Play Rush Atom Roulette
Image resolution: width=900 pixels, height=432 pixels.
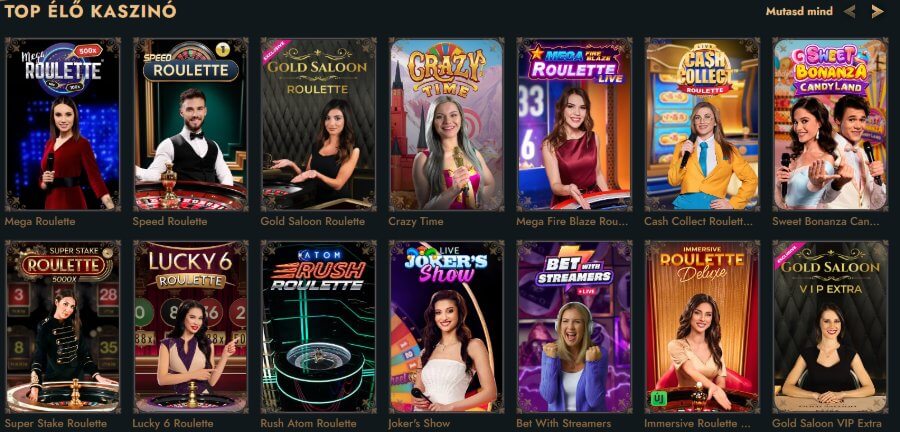pos(318,326)
